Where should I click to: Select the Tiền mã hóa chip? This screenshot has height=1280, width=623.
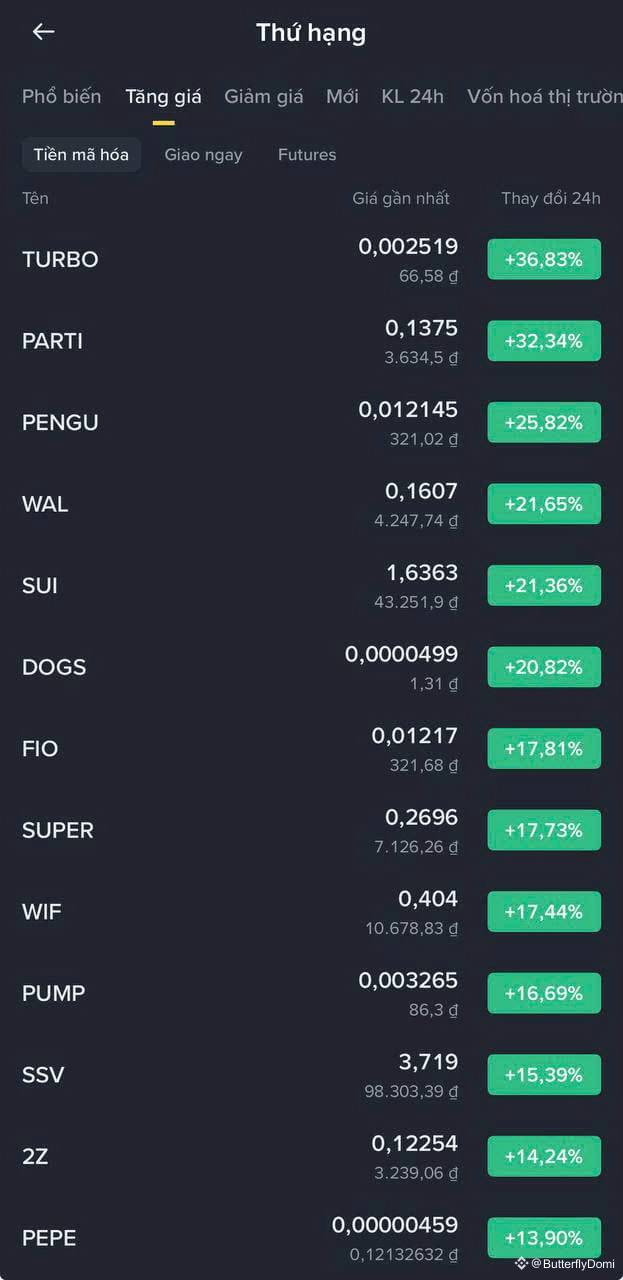[x=81, y=155]
